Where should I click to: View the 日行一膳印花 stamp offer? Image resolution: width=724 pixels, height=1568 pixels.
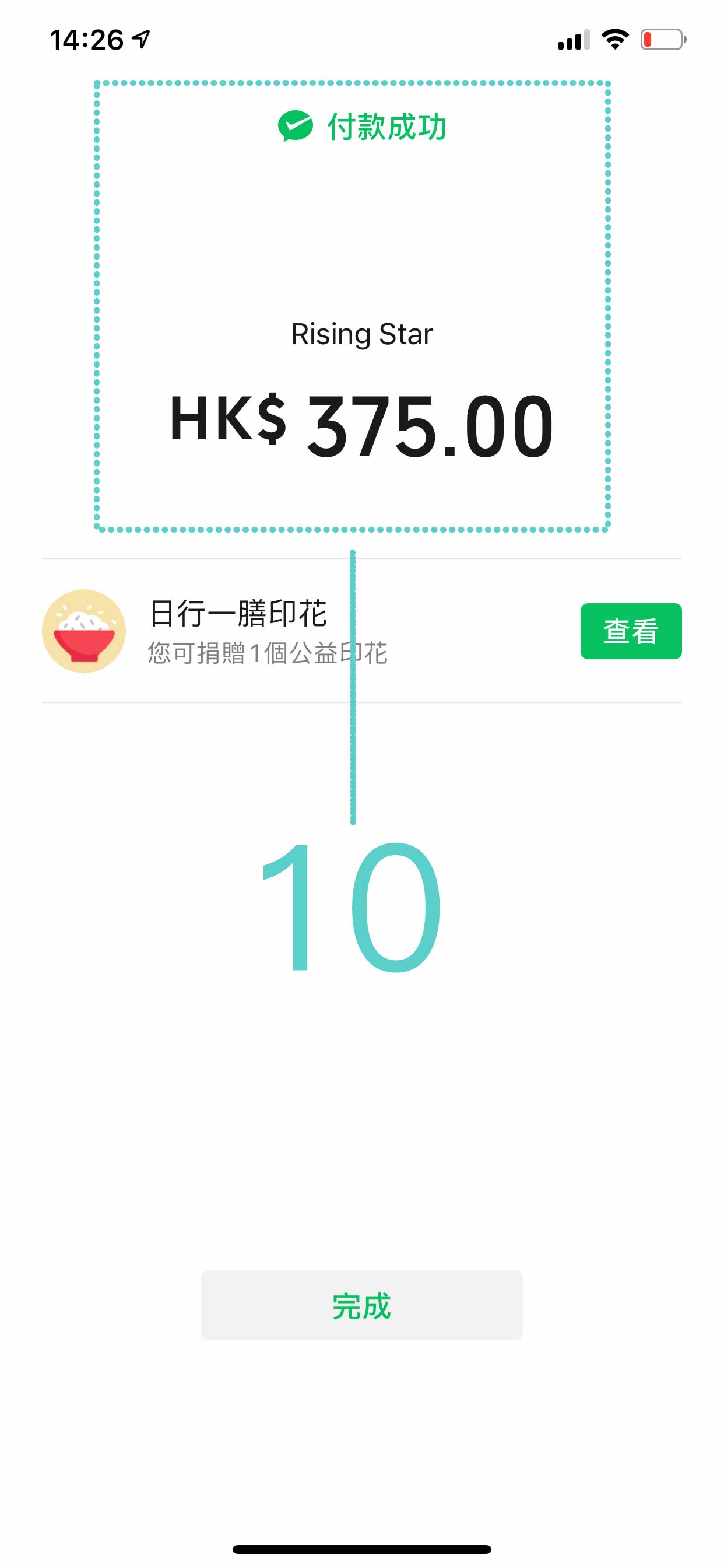click(630, 631)
